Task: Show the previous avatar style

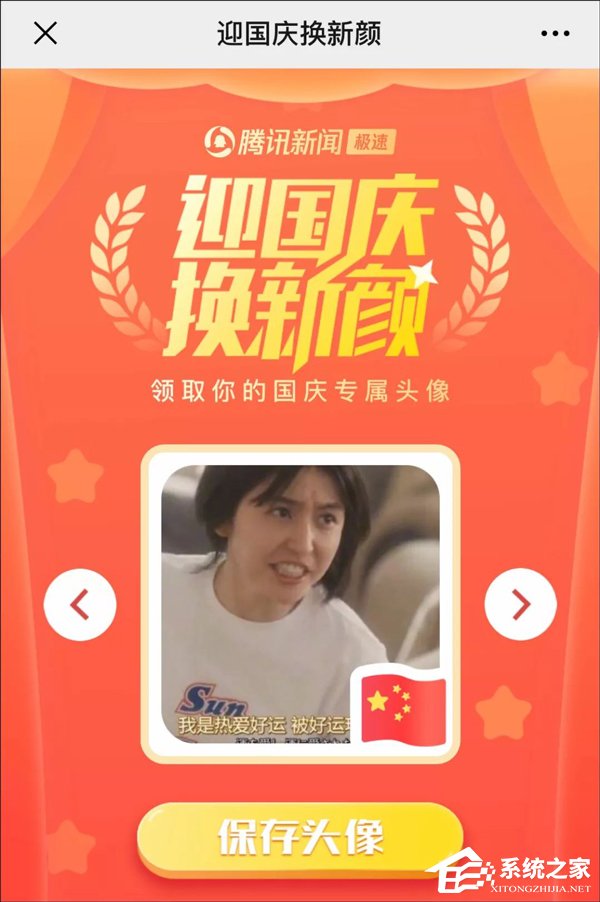Action: tap(80, 604)
